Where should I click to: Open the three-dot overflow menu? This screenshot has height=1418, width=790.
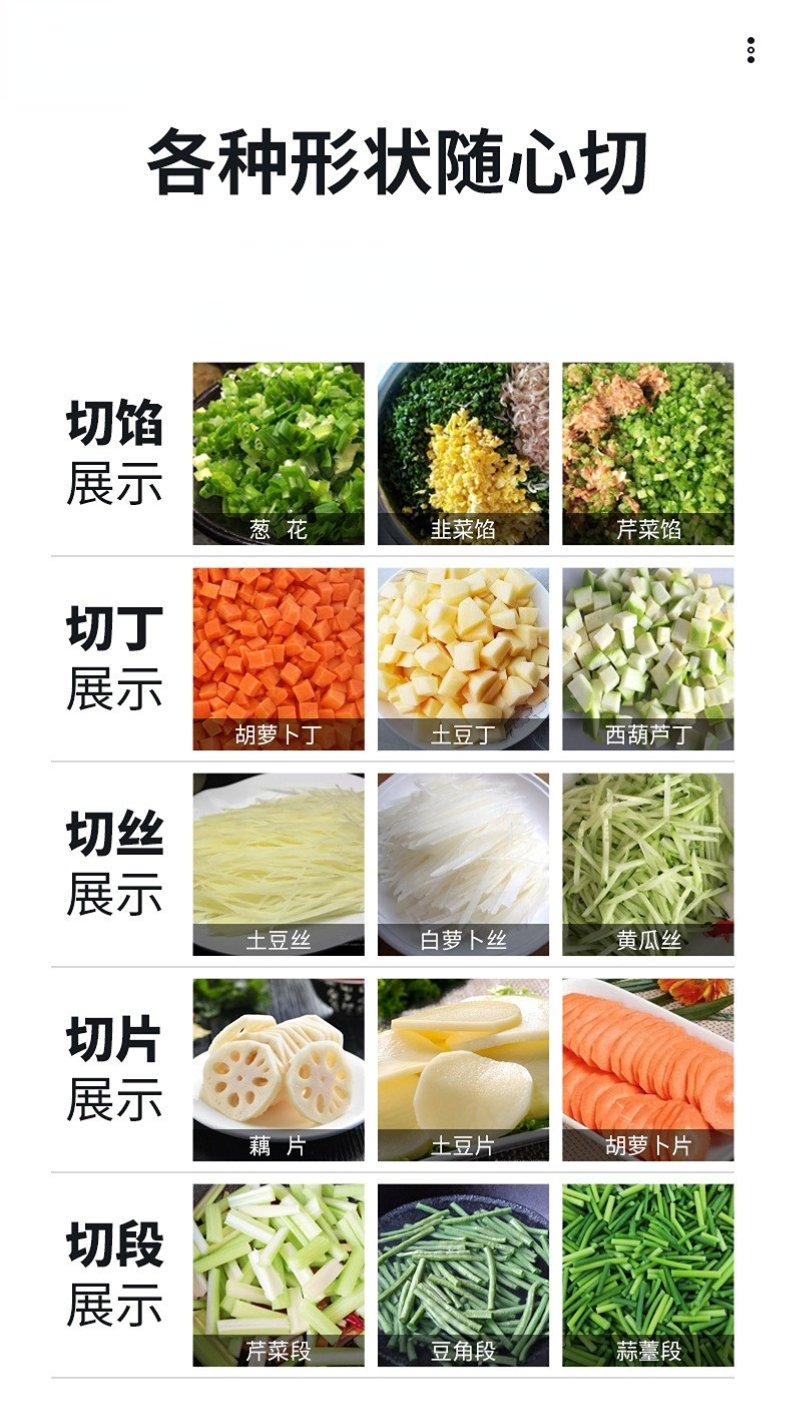(750, 50)
